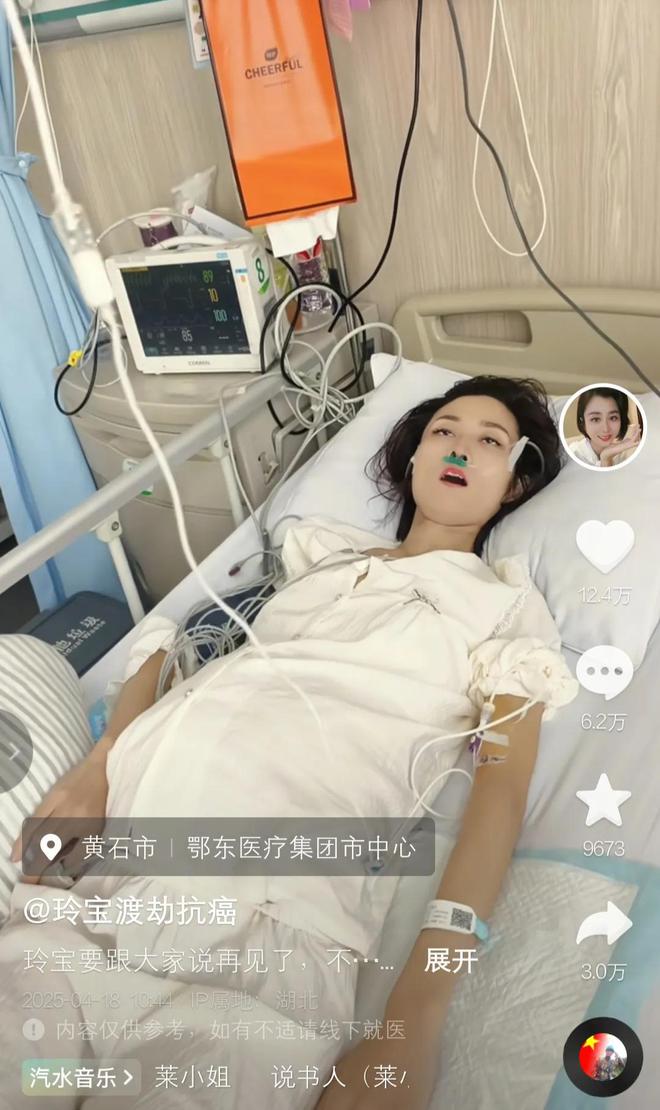Tap the left side arrow handle

coord(13,750)
